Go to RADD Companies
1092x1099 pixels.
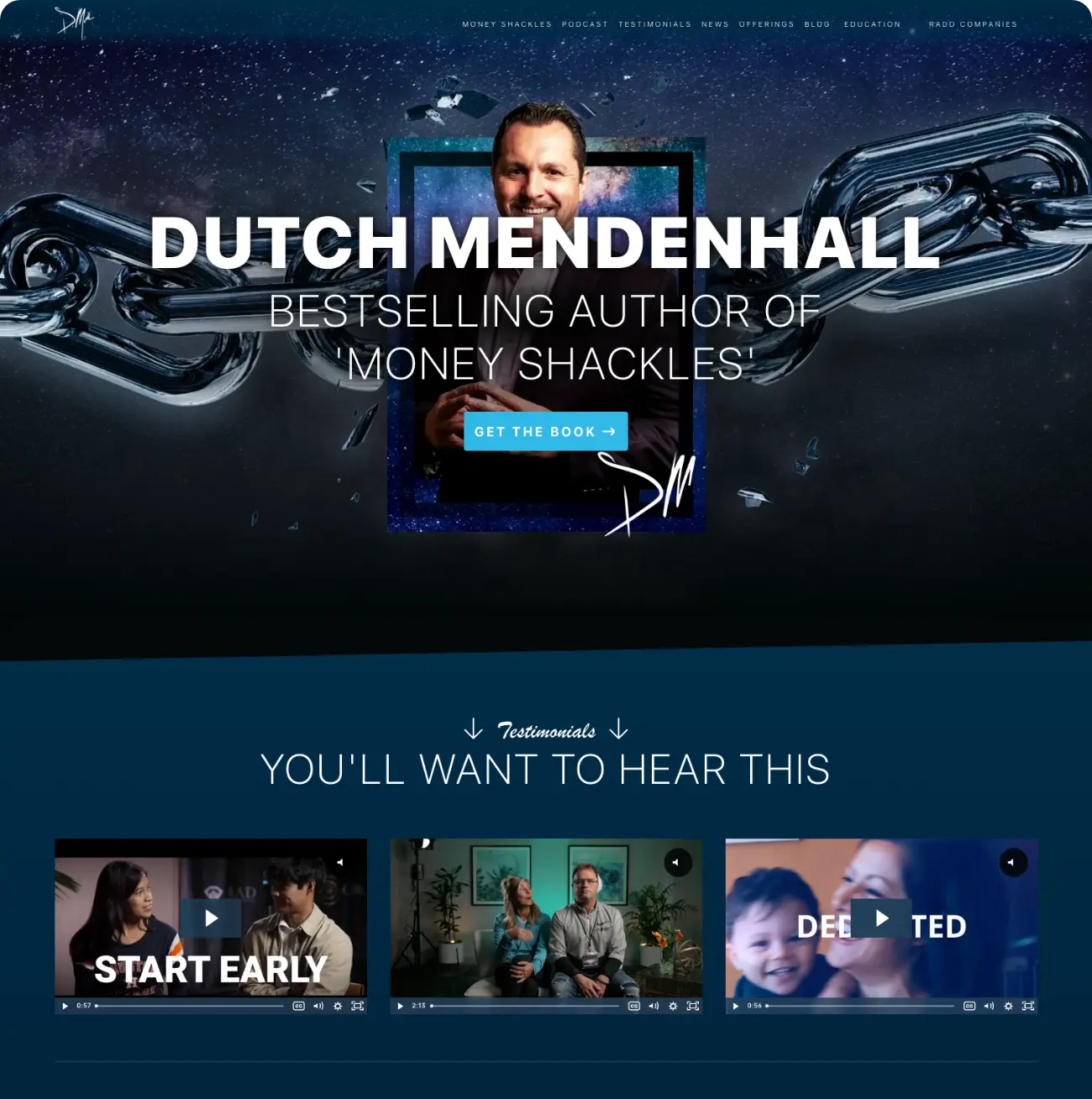(973, 24)
